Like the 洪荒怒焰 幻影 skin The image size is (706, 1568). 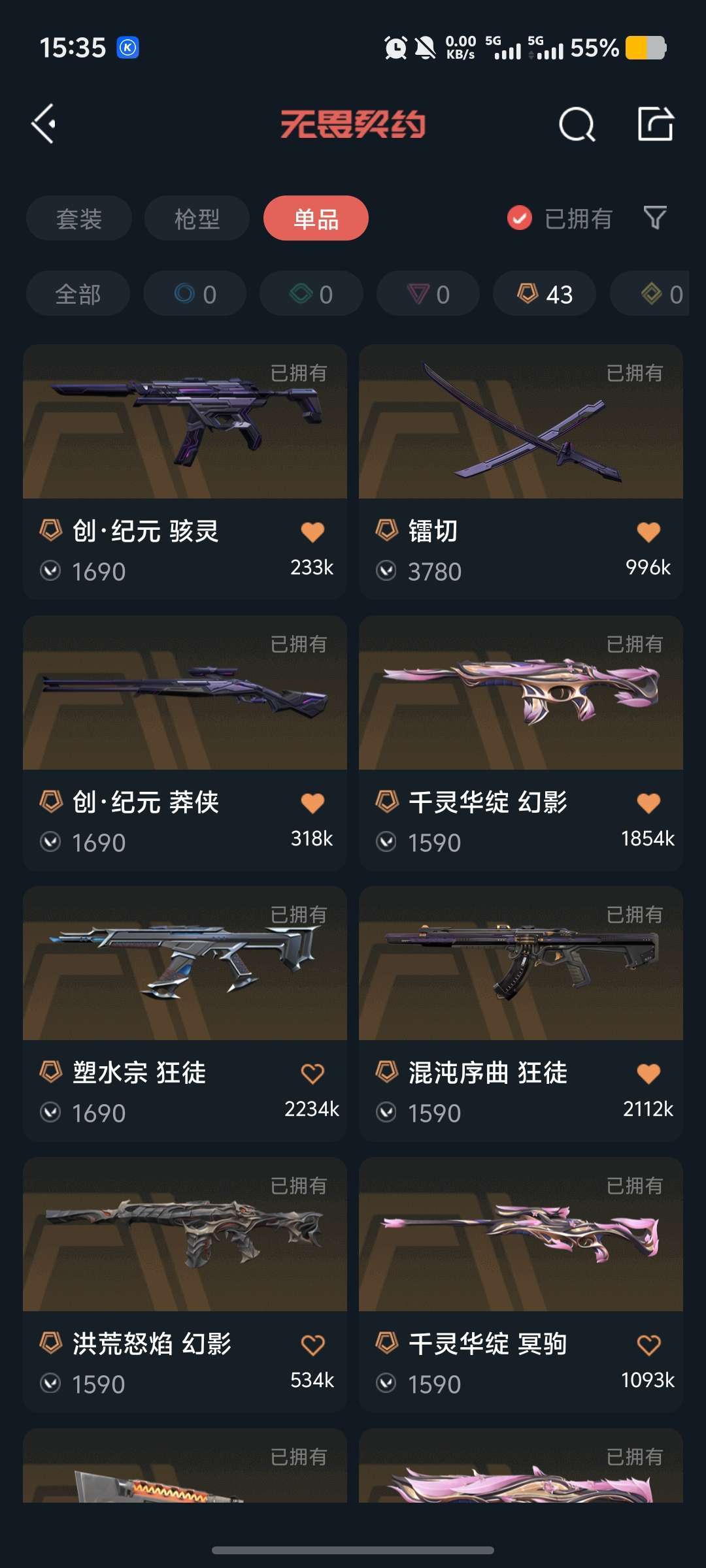click(312, 1345)
